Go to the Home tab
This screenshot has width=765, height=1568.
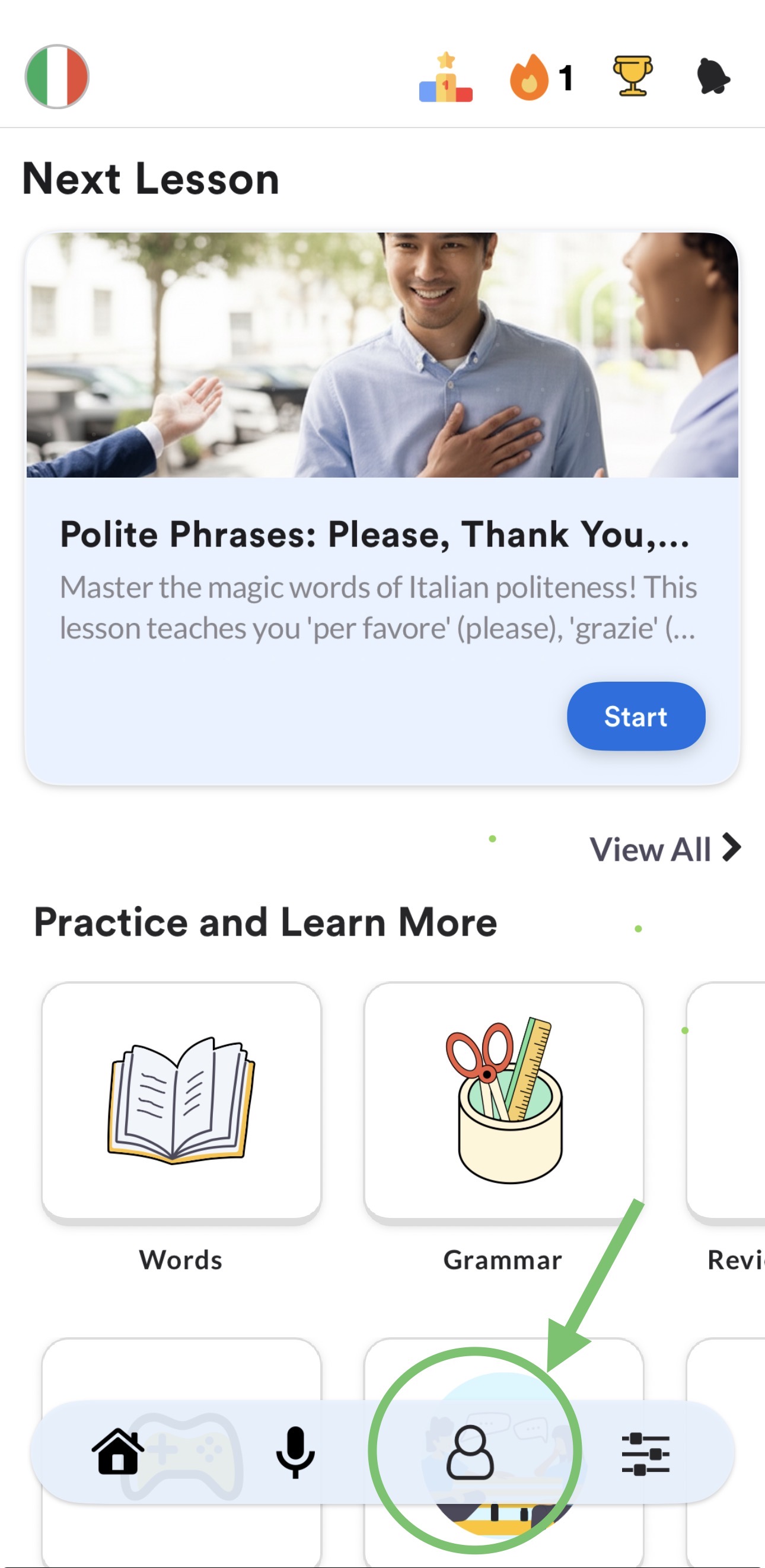pyautogui.click(x=118, y=1452)
